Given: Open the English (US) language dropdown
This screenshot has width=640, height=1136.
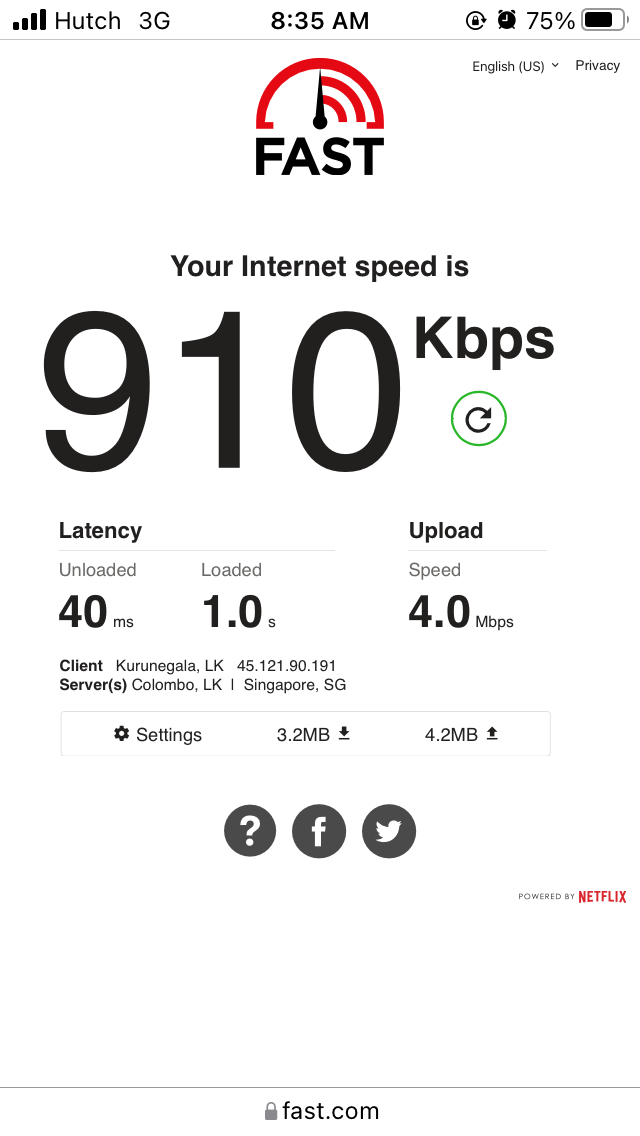Looking at the screenshot, I should 515,66.
